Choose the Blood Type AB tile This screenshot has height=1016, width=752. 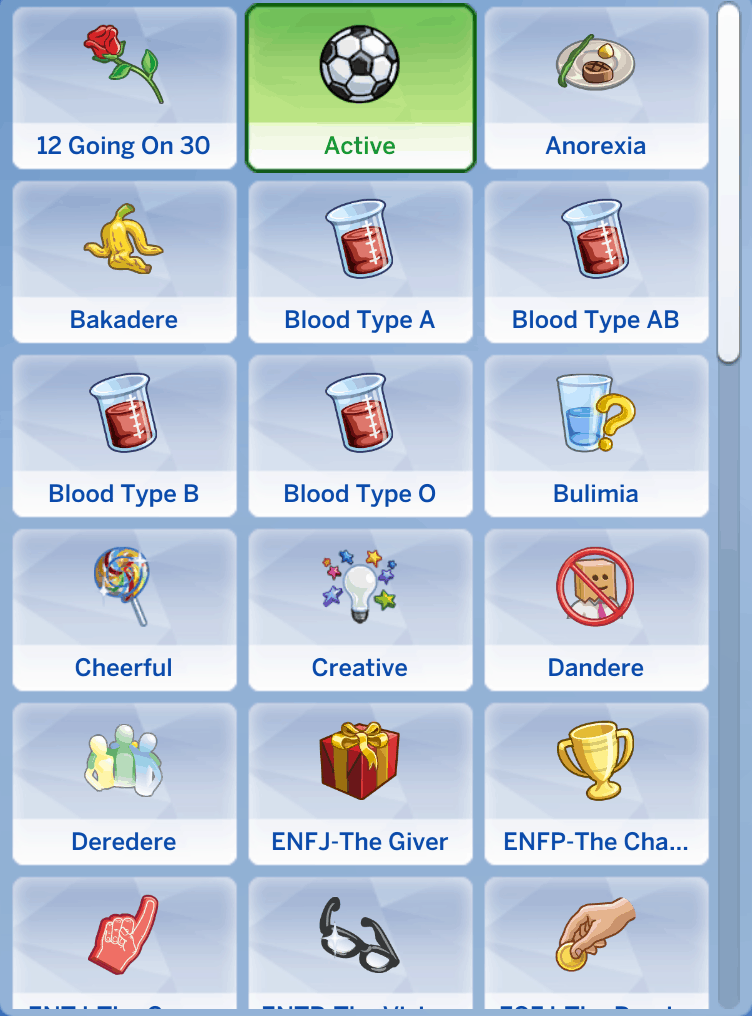596,262
